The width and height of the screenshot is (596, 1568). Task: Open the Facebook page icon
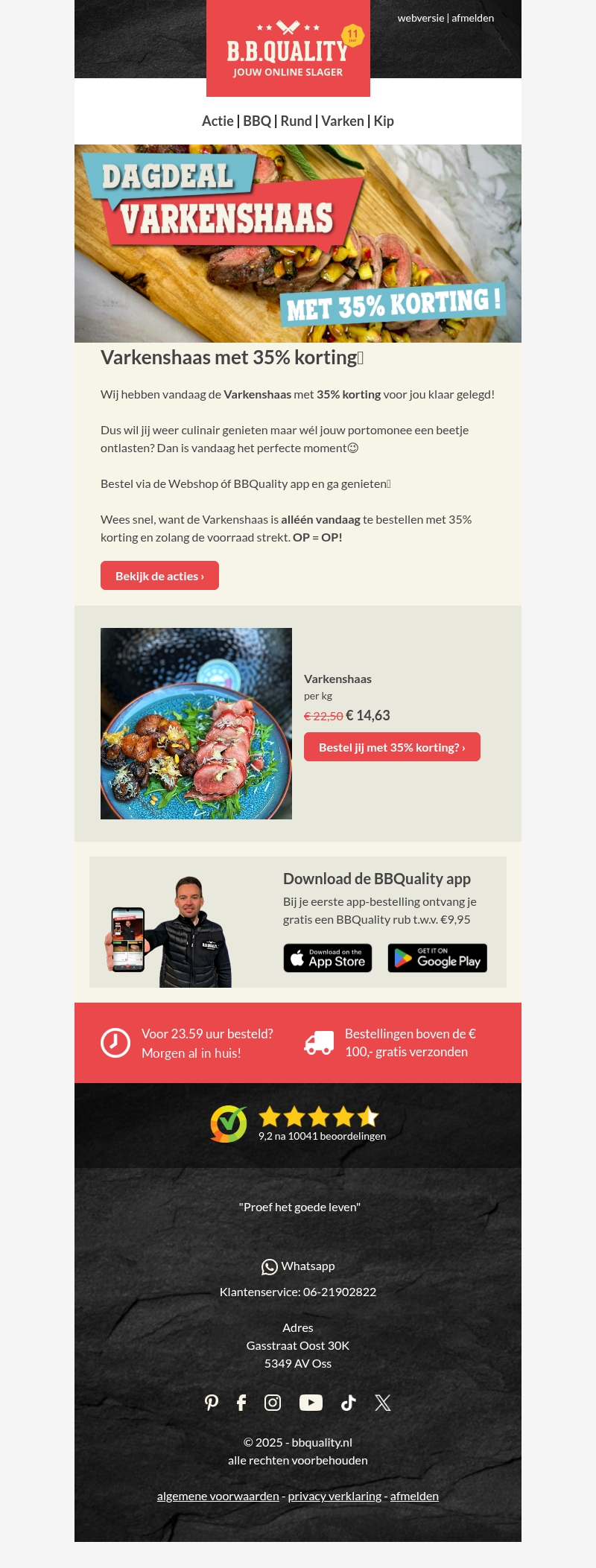(241, 1403)
